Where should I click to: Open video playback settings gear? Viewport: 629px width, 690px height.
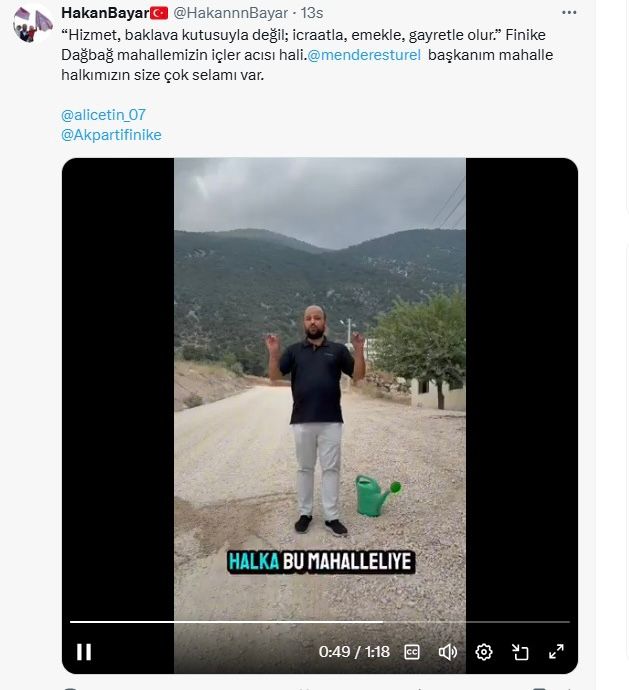pos(484,652)
